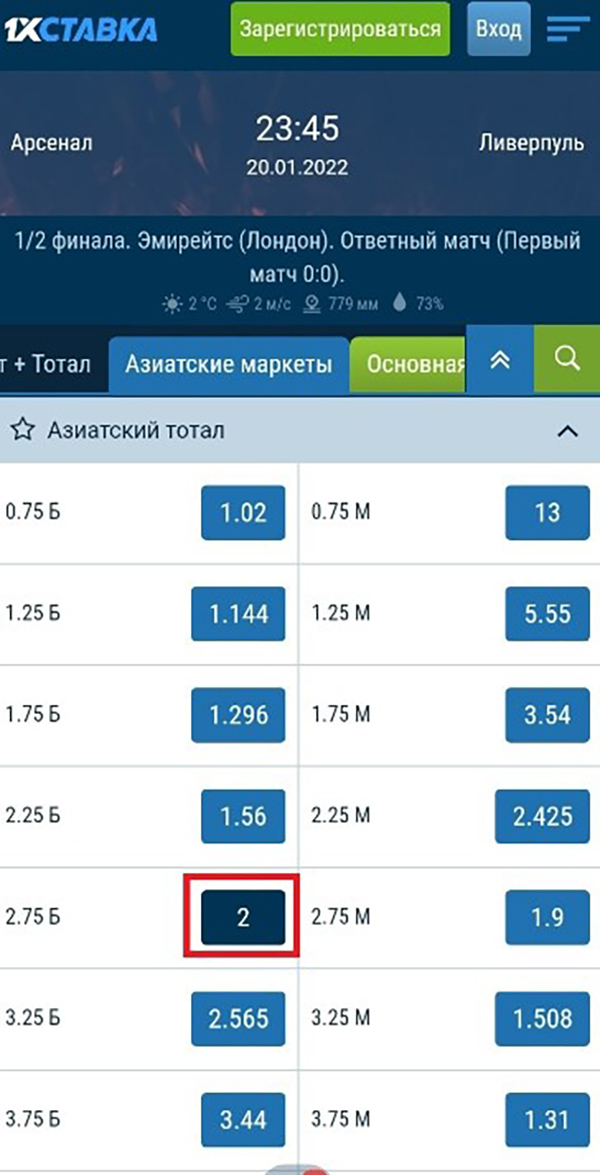Bet on 3.25 Б odds 2.565
Viewport: 600px width, 1175px height.
click(238, 1018)
